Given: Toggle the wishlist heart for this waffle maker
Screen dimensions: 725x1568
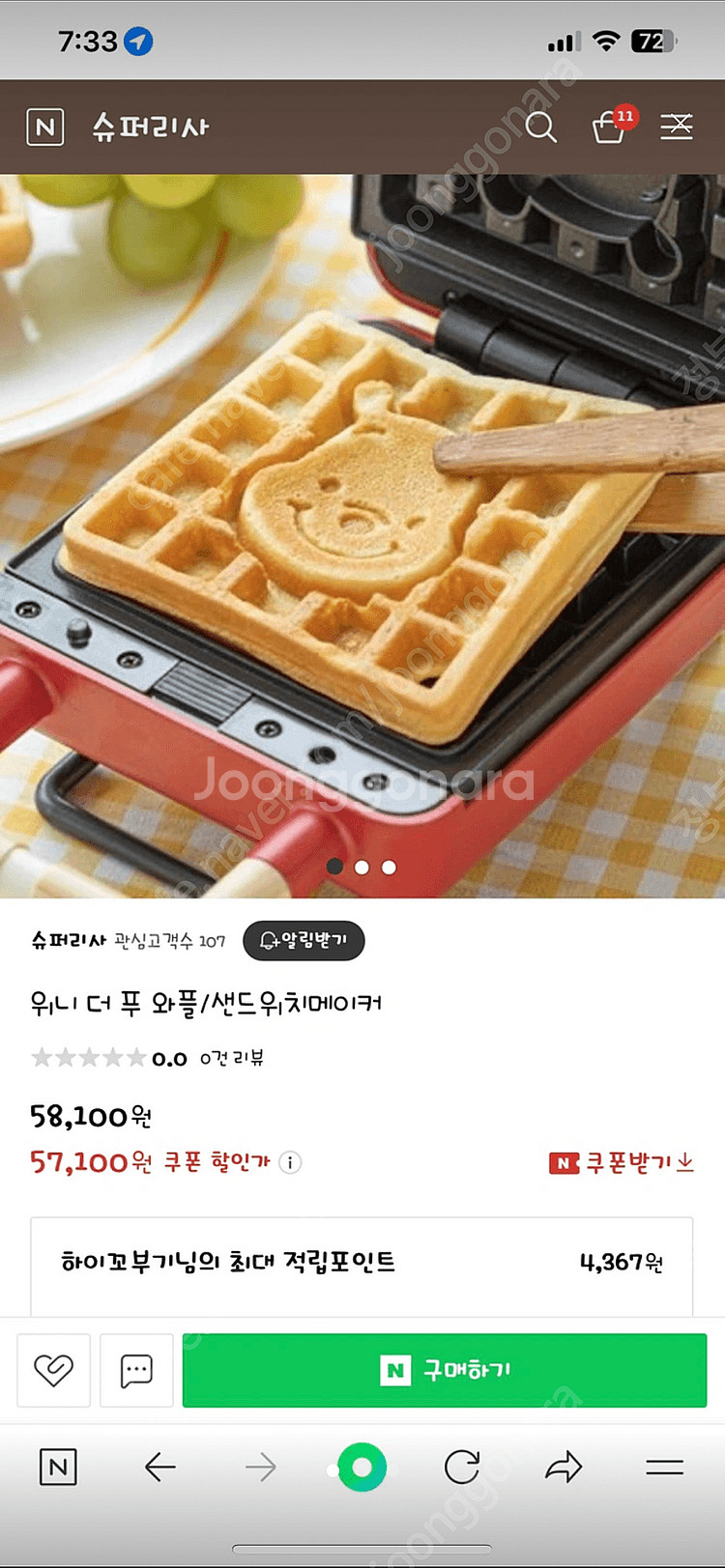Looking at the screenshot, I should [x=53, y=1369].
